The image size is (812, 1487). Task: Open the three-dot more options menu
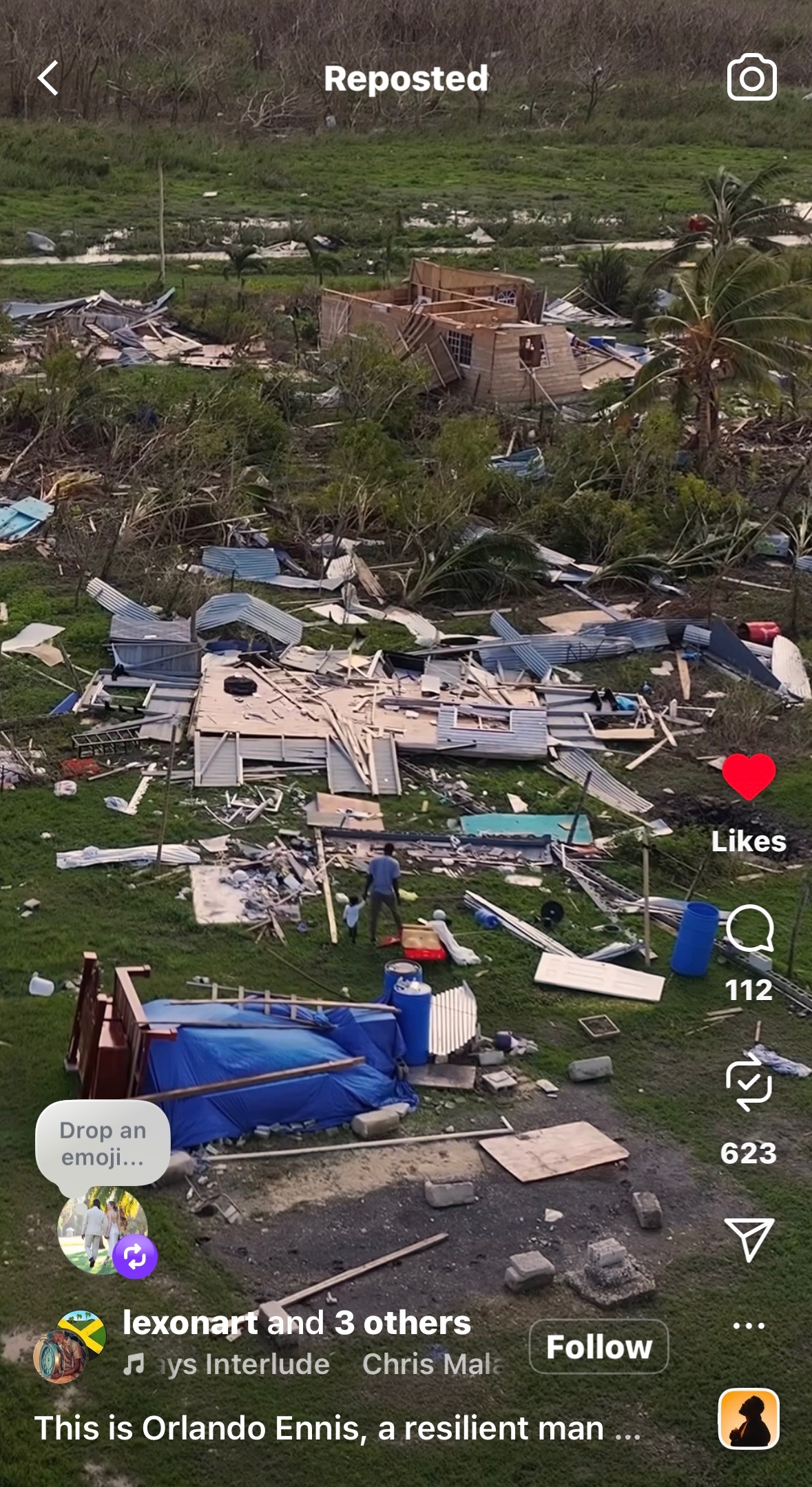point(749,1326)
